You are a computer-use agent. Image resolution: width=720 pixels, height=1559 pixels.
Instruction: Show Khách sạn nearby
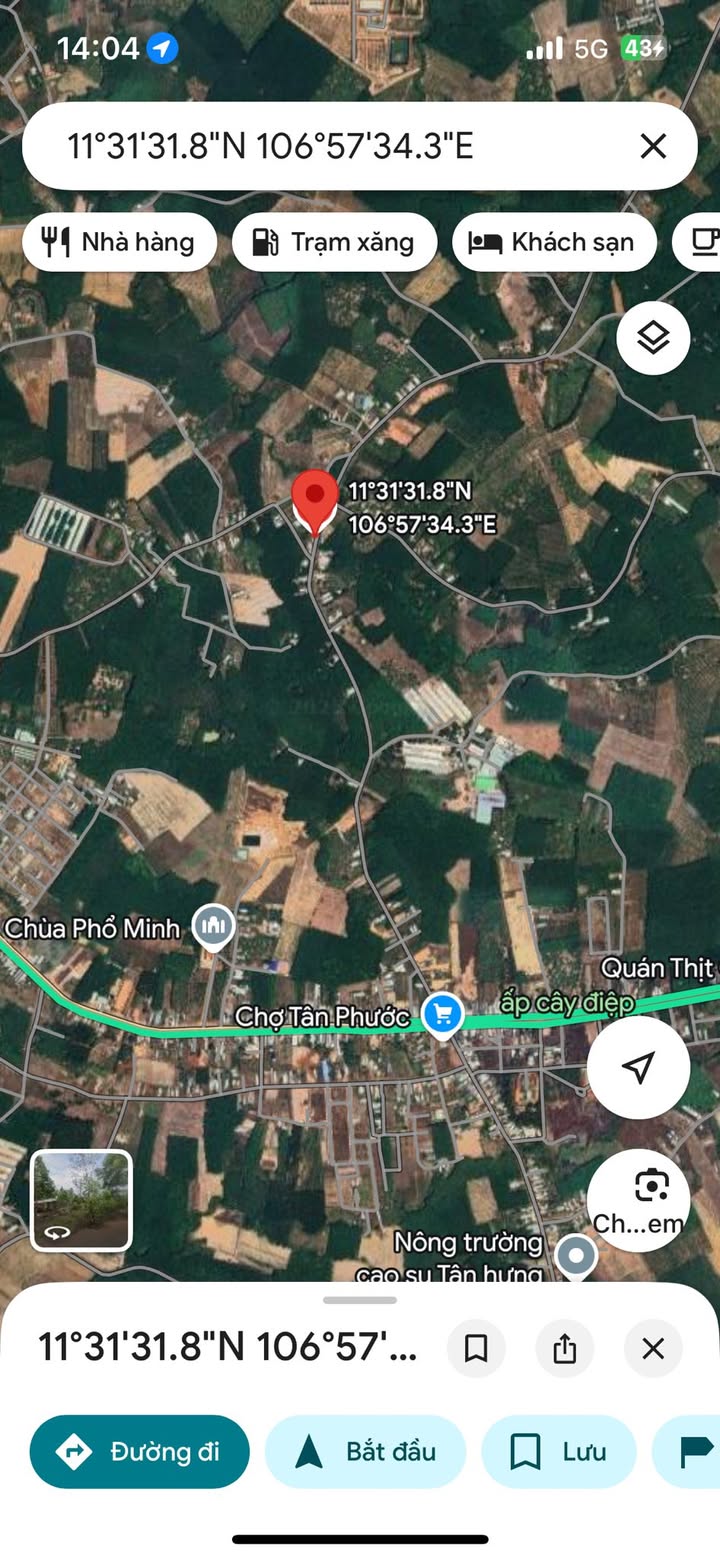click(554, 242)
